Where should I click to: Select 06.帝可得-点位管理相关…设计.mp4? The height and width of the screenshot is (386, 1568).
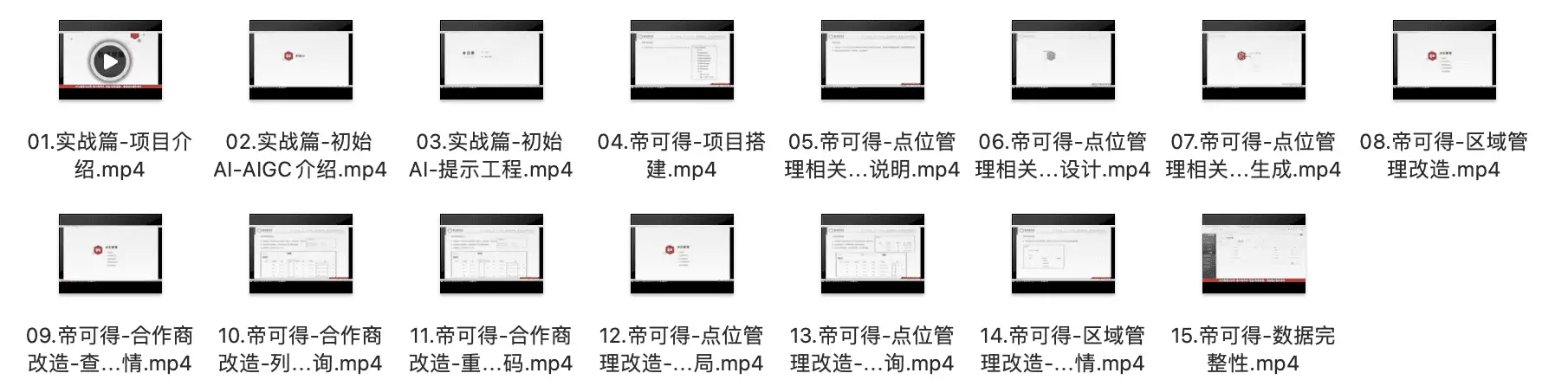point(1063,61)
